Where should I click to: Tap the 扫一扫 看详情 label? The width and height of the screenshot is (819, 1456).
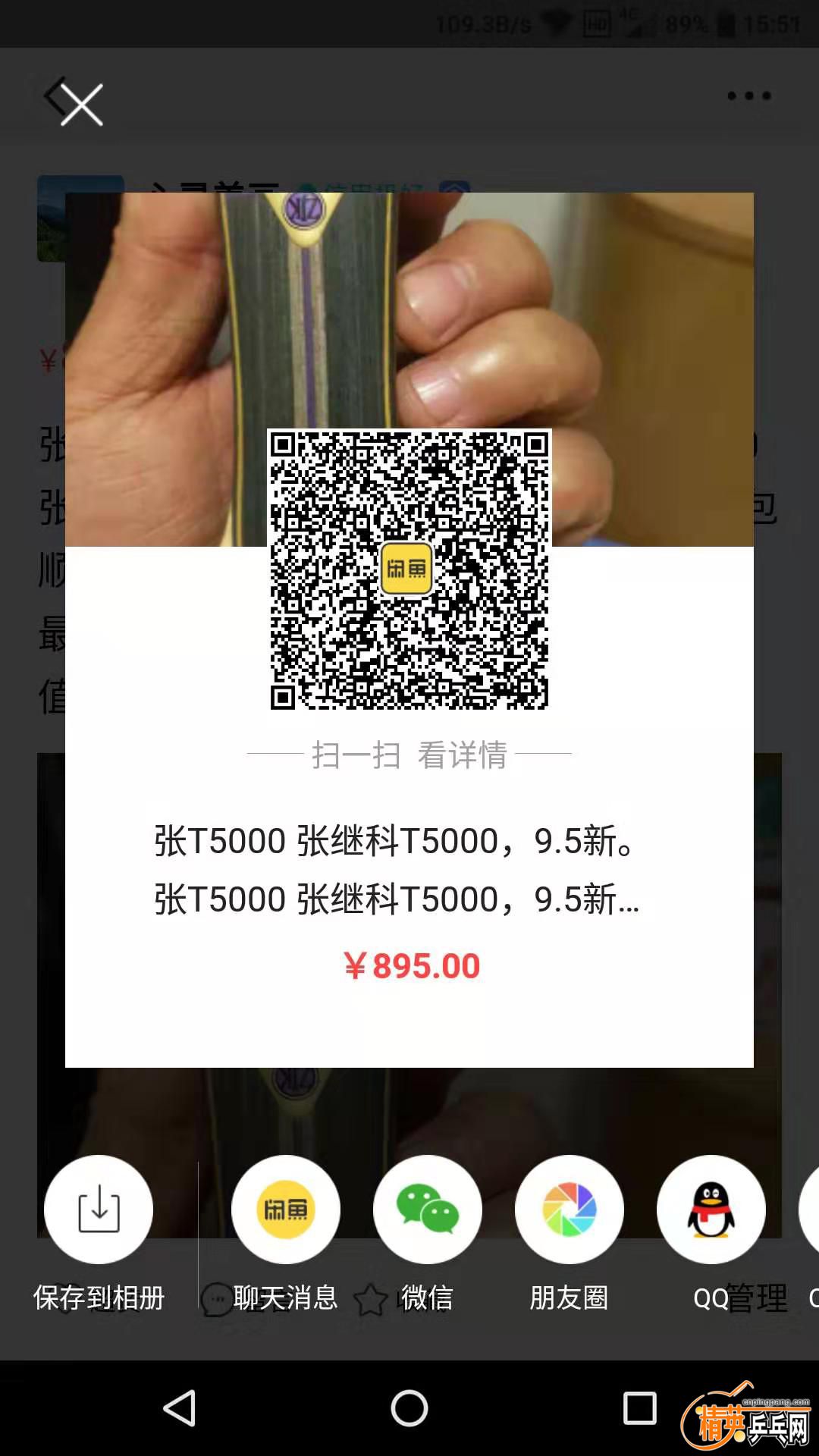(410, 753)
